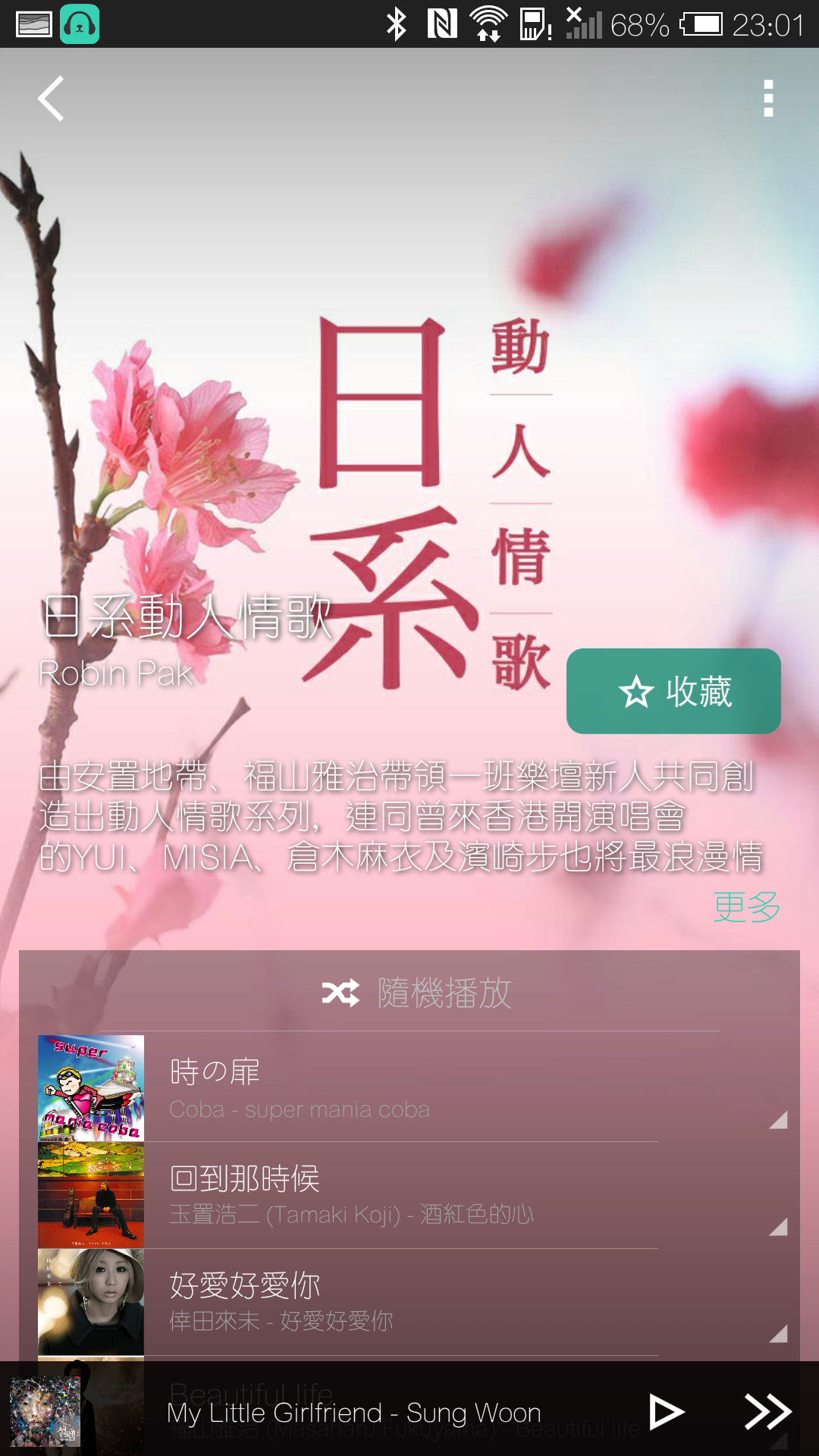Tap the 收藏 favorite button
The image size is (819, 1456).
coord(673,691)
